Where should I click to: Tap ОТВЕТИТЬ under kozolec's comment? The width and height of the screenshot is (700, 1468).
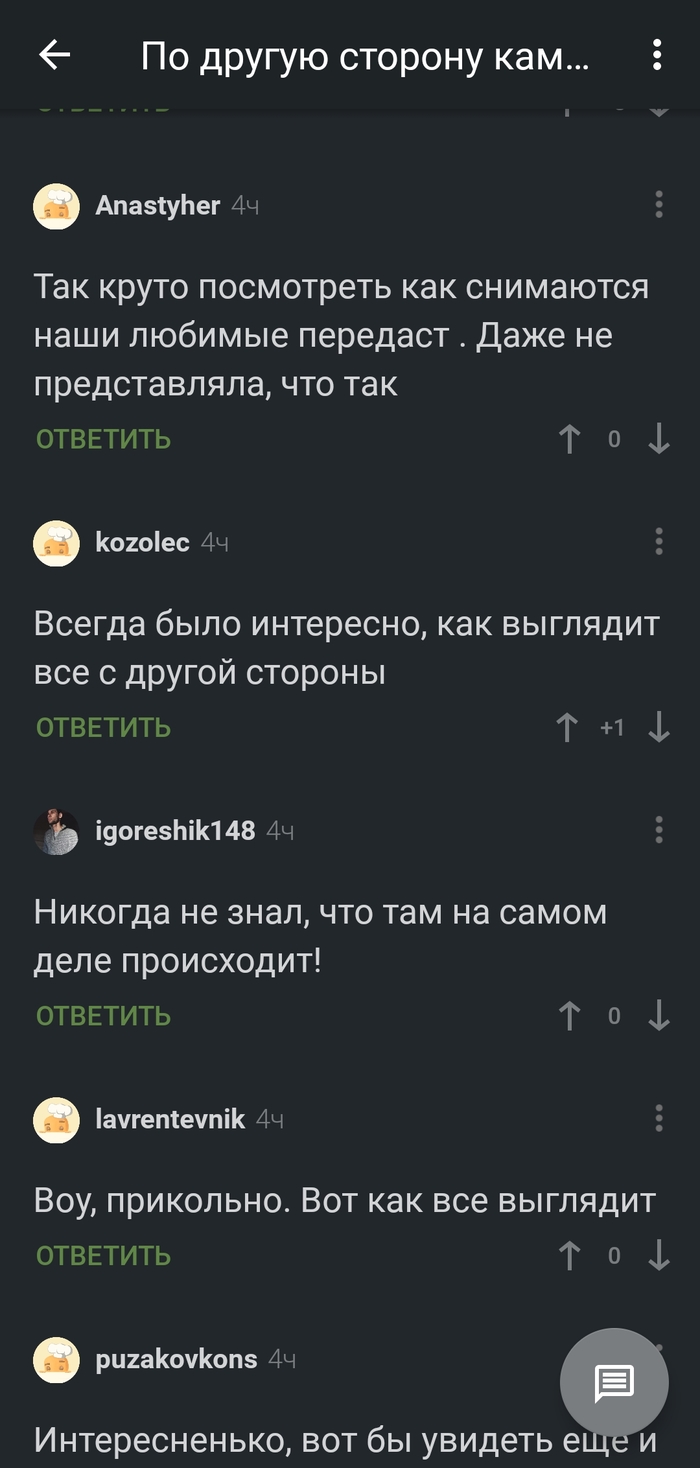click(x=103, y=728)
